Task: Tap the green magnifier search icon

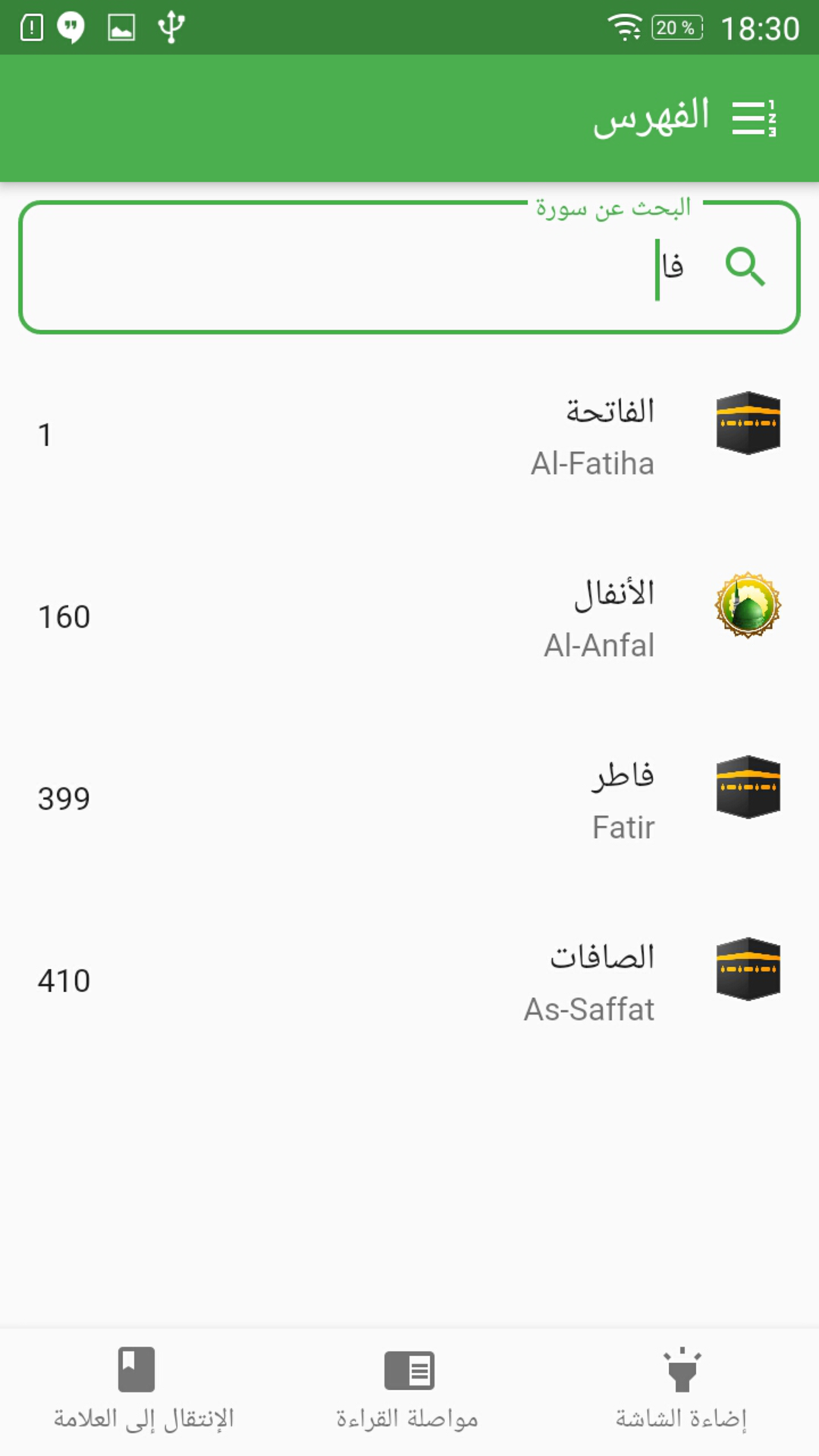Action: [745, 267]
